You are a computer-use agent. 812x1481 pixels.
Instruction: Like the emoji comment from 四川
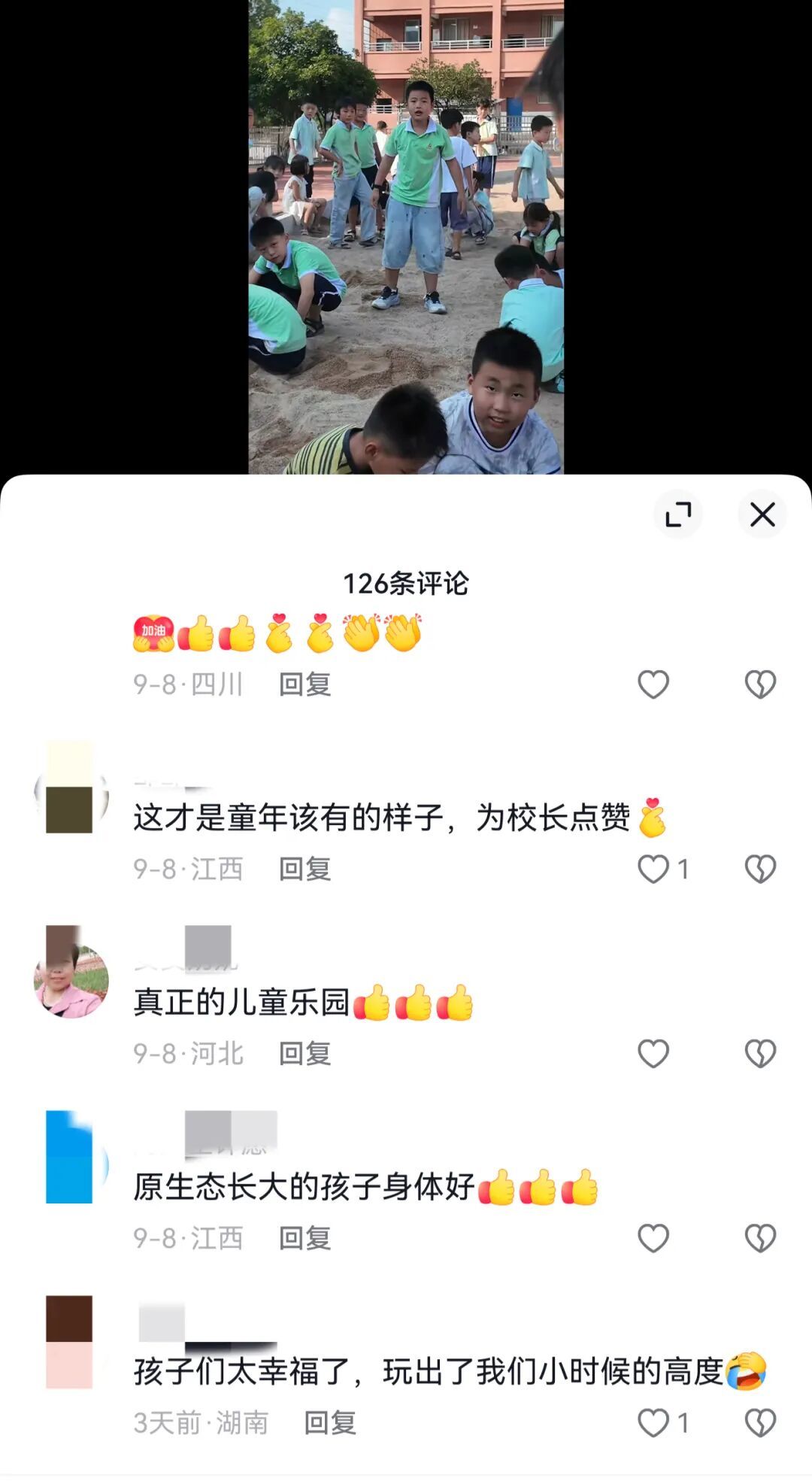click(x=653, y=684)
